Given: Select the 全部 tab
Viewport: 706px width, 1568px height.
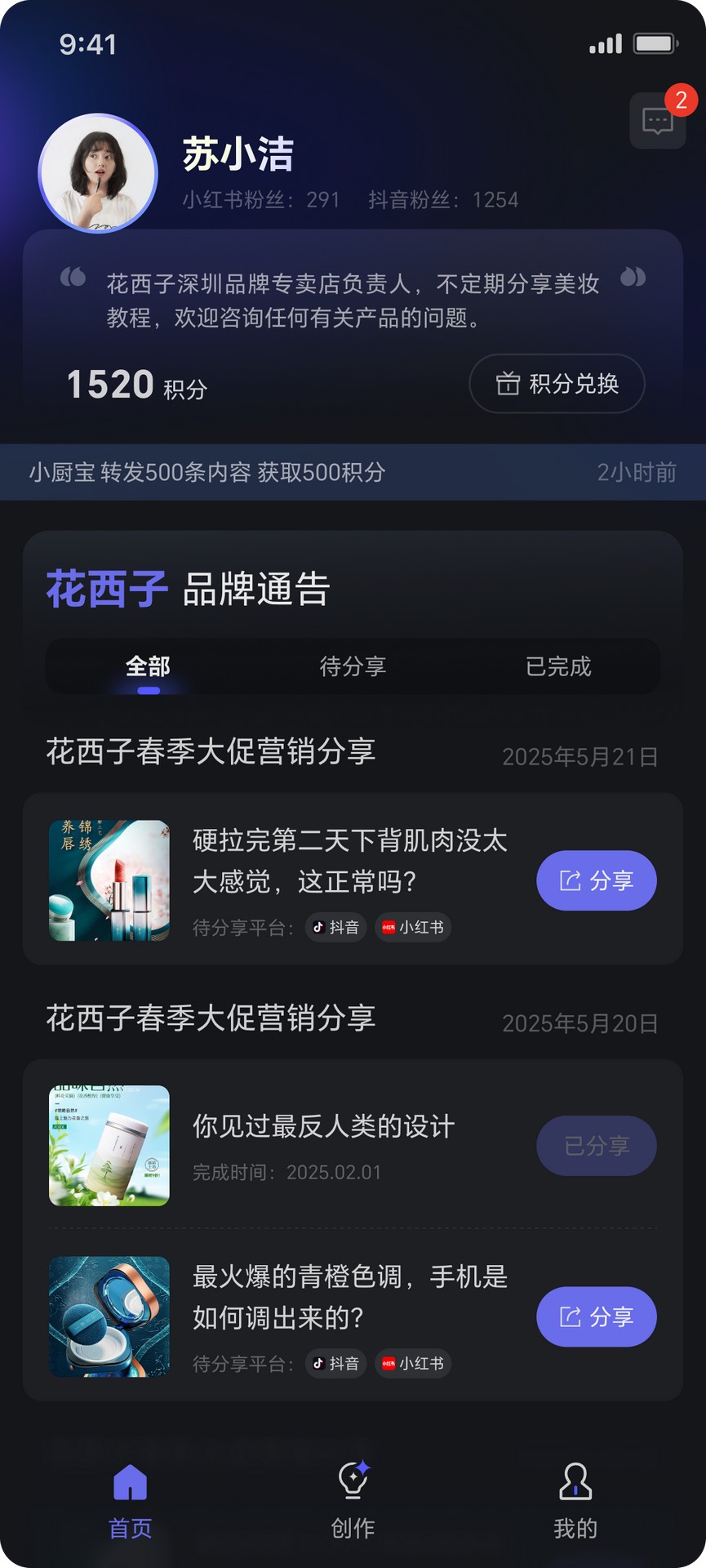Looking at the screenshot, I should coord(148,667).
